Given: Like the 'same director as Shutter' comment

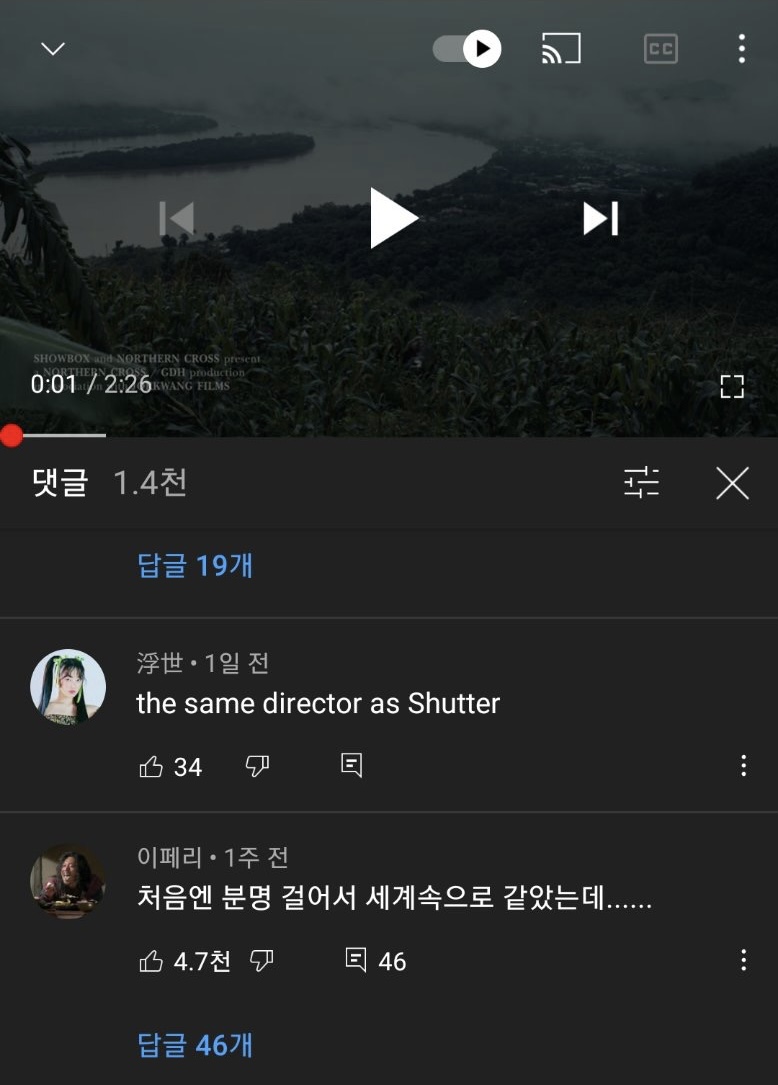Looking at the screenshot, I should click(x=152, y=767).
